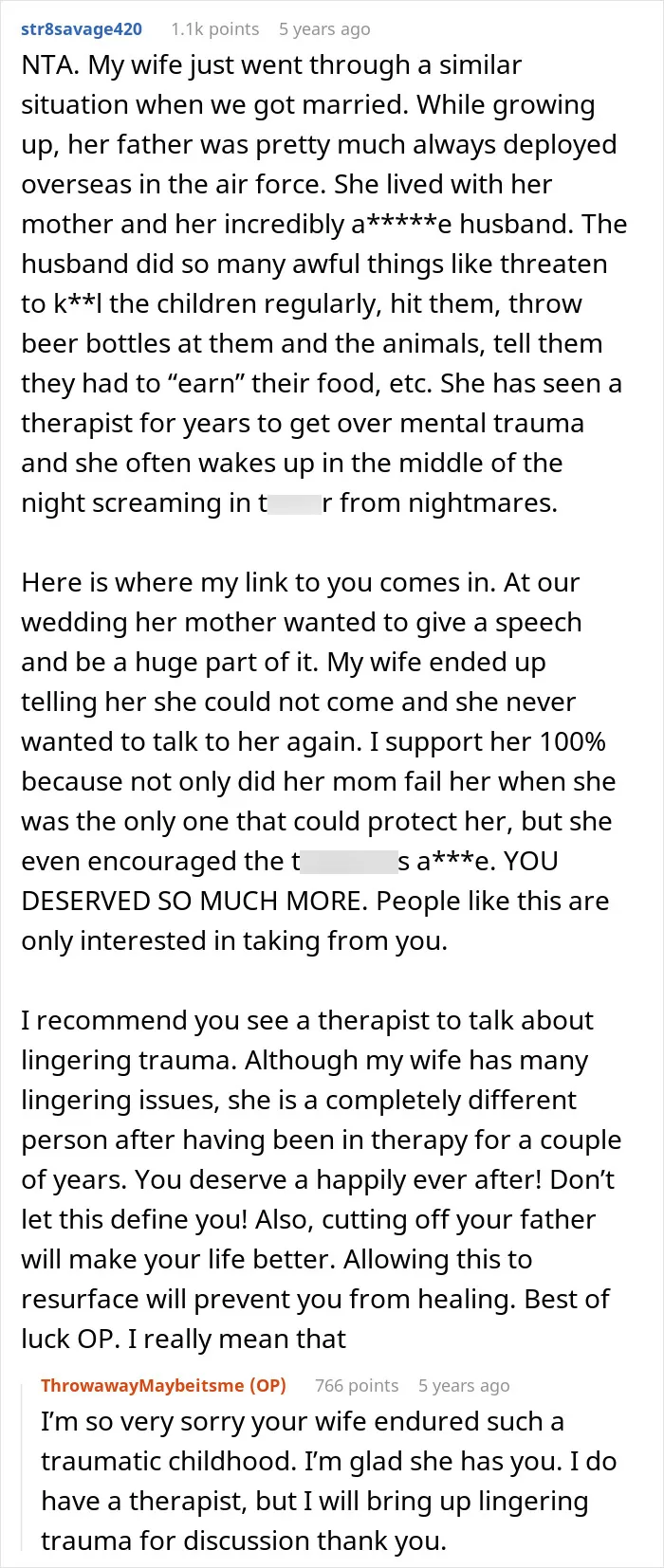Open str8savage420's user profile
This screenshot has height=1568, width=664.
[82, 29]
